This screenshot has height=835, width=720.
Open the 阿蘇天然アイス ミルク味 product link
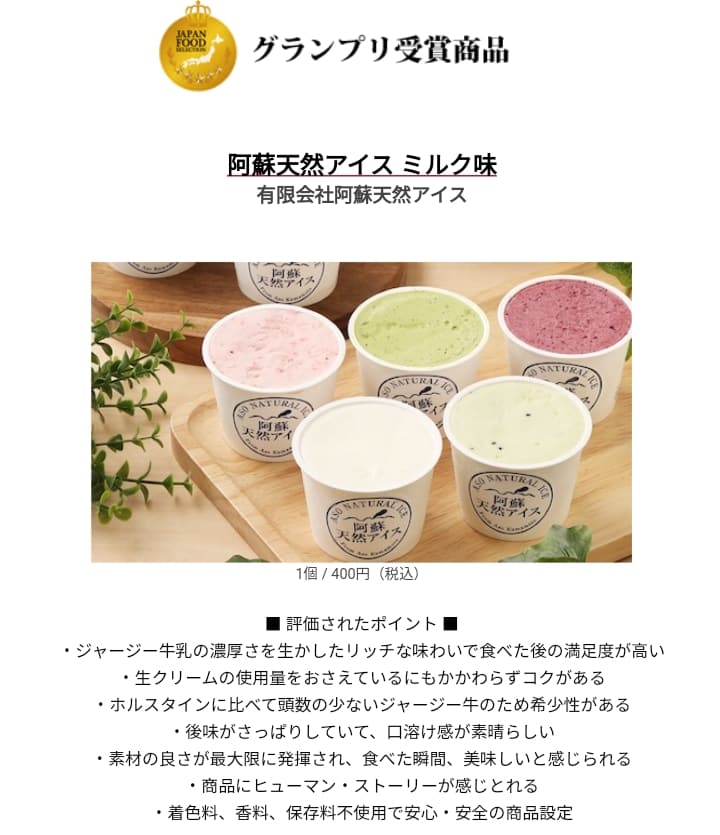361,164
